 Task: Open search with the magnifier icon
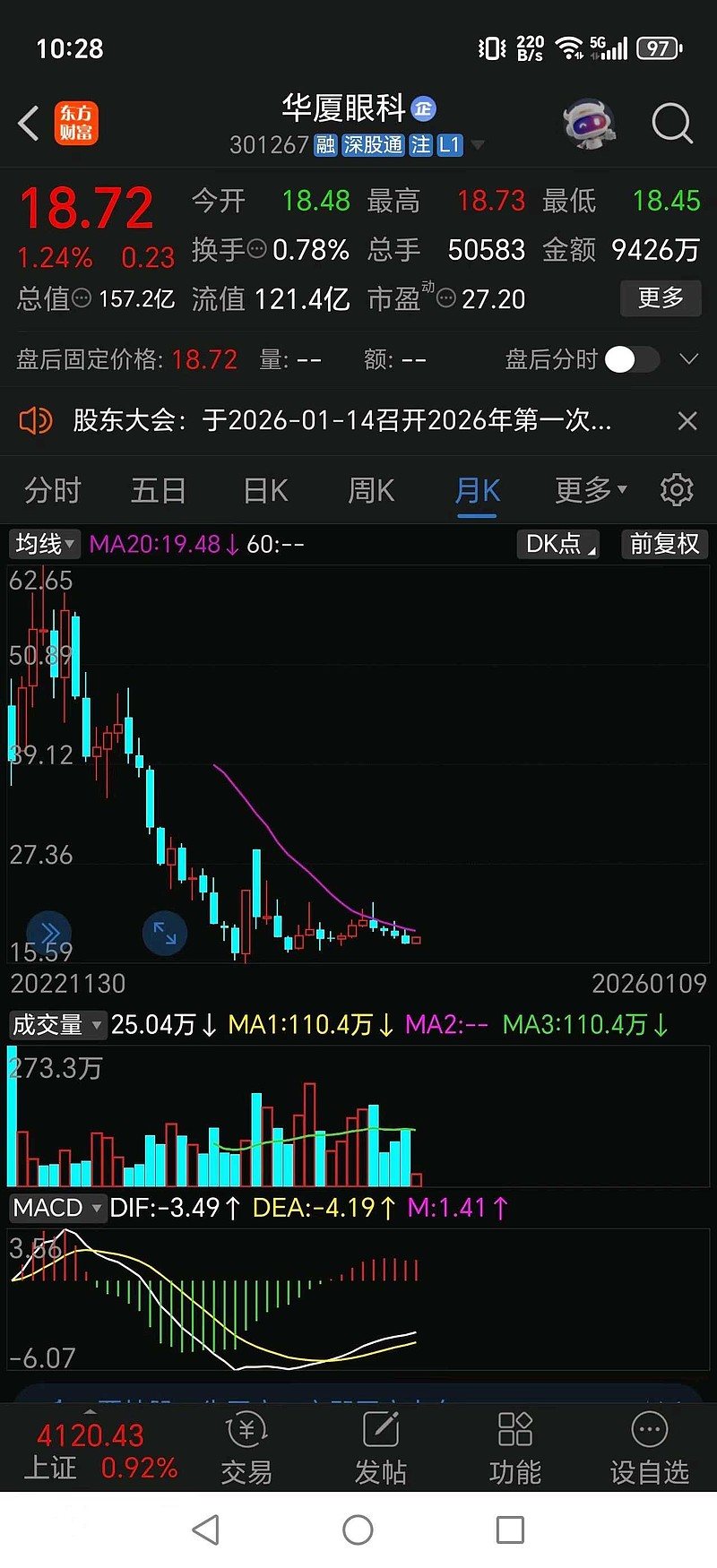671,125
